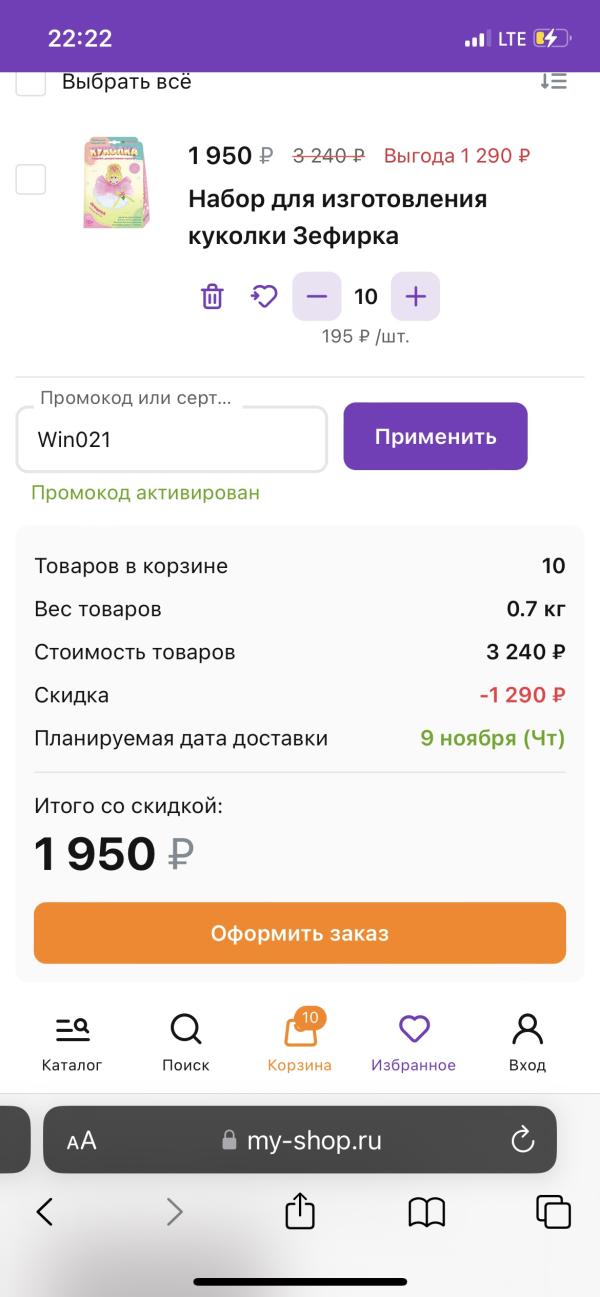Tick the 'Выбрать всё' checkbox
This screenshot has height=1297, width=600.
point(31,83)
